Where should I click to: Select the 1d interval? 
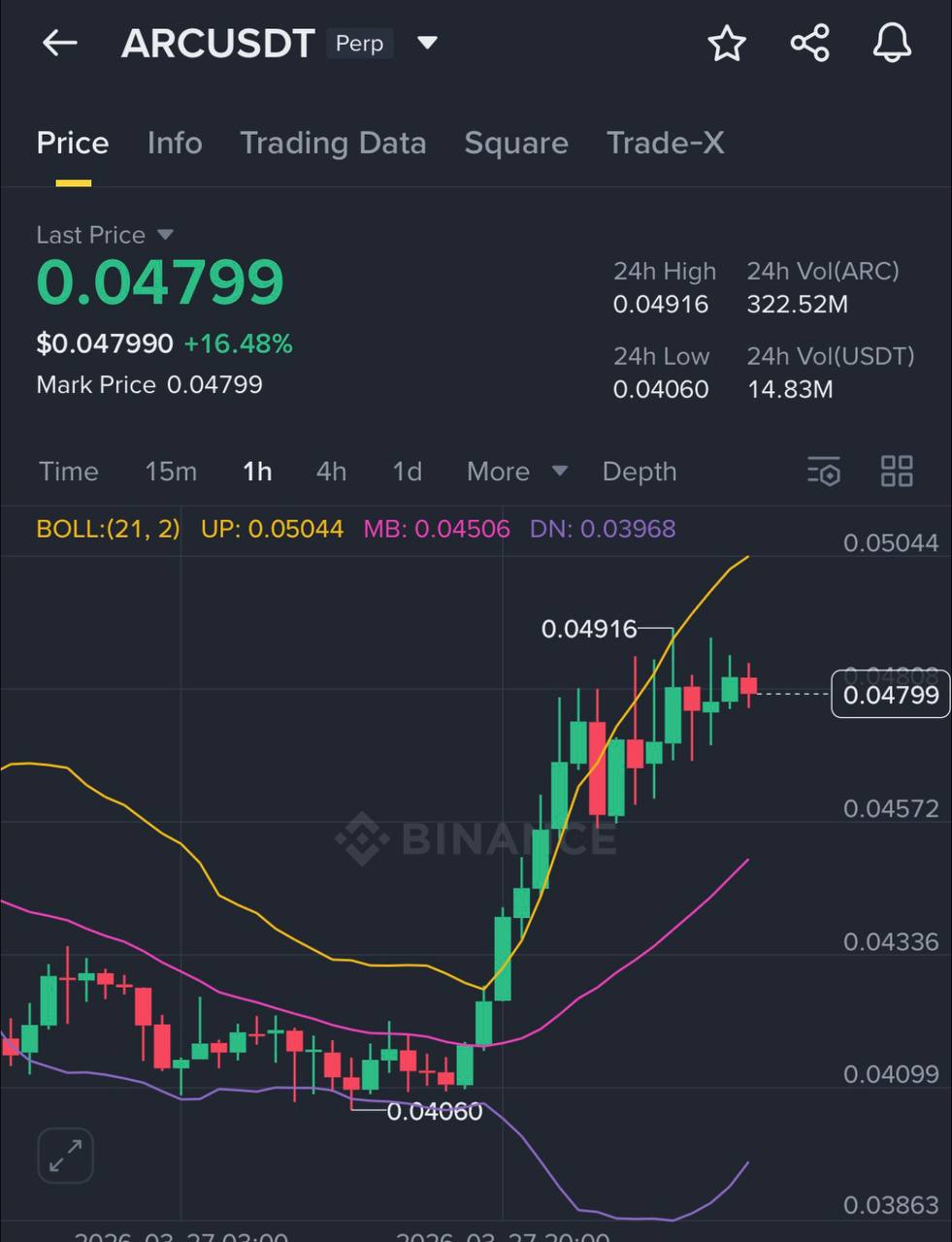tap(407, 472)
